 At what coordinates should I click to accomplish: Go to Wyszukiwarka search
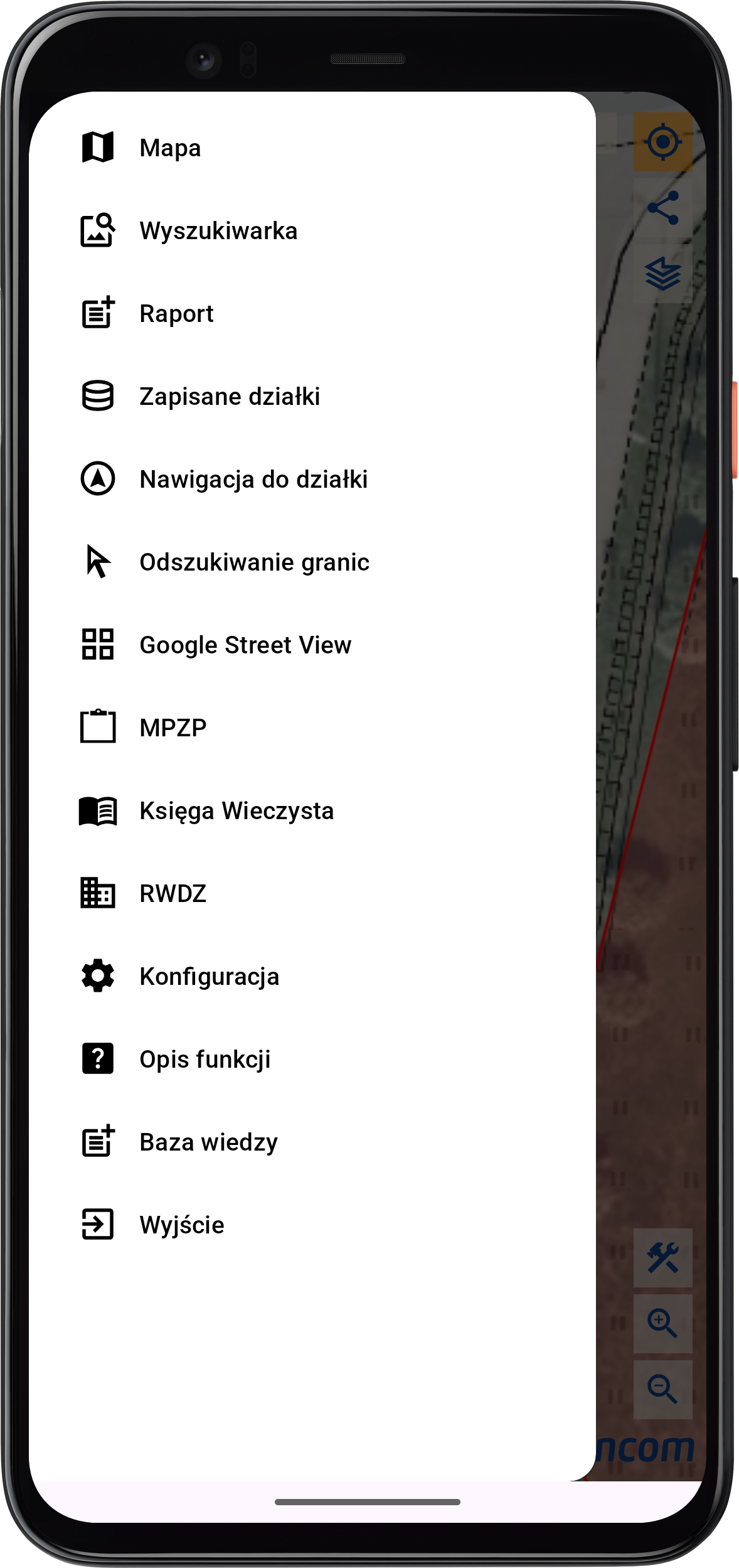(218, 231)
